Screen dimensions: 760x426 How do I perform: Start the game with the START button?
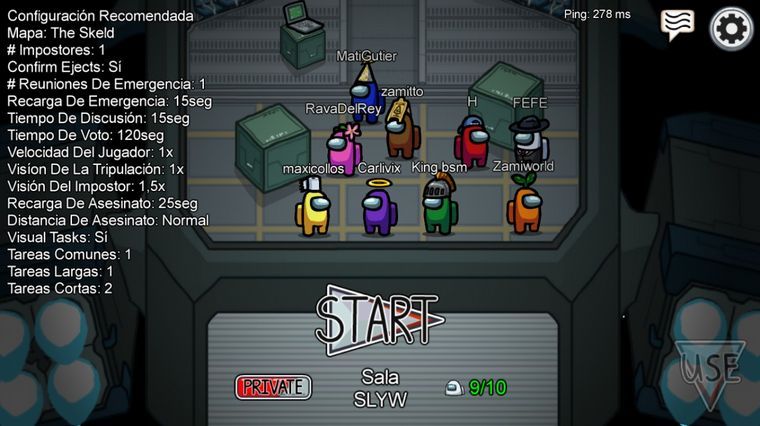pyautogui.click(x=379, y=320)
